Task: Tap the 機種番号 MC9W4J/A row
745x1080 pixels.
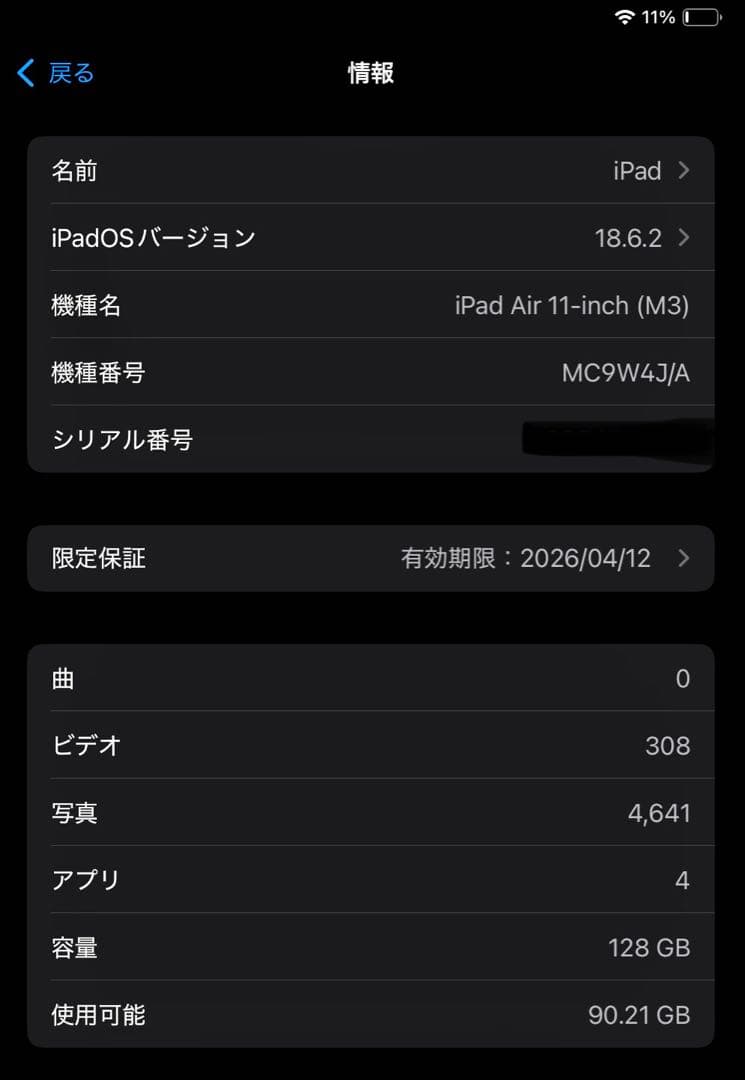Action: click(372, 373)
